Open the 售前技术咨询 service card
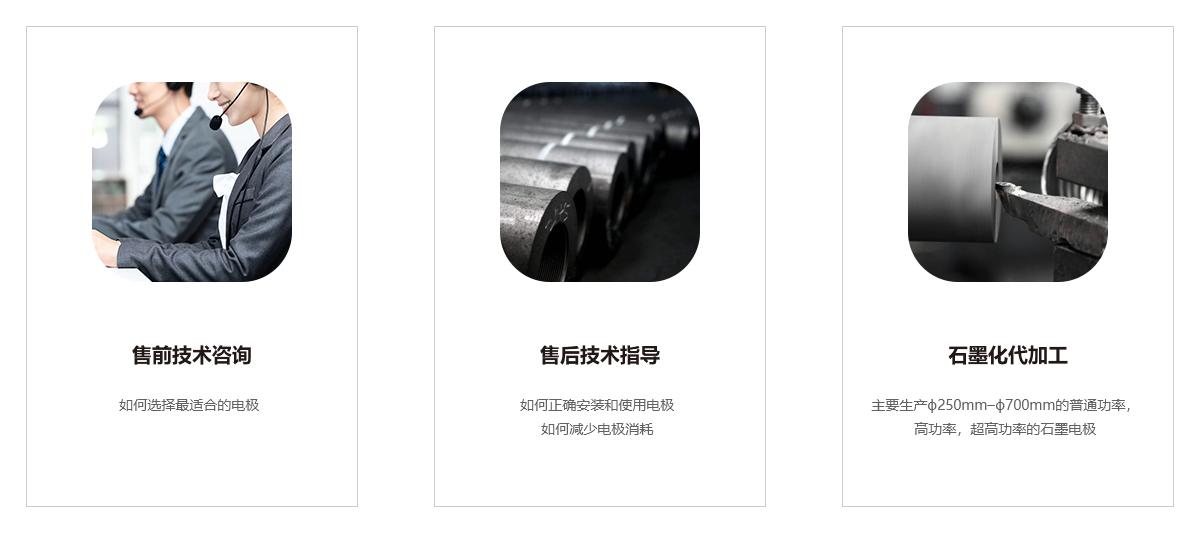Viewport: 1200px width, 533px height. 192,266
